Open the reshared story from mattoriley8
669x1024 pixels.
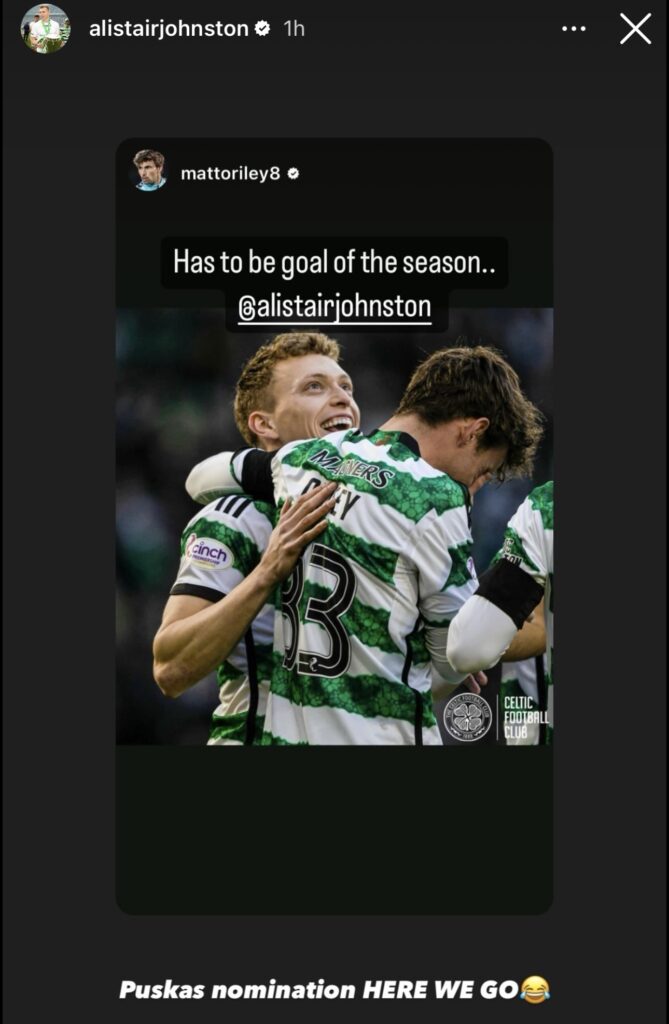(334, 525)
